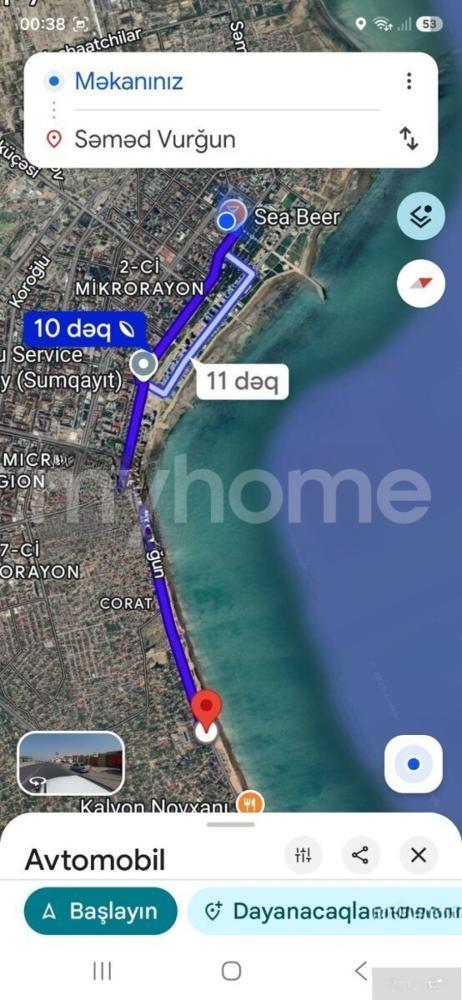The width and height of the screenshot is (462, 1000).
Task: Open the Street View preview thumbnail
Action: coord(70,763)
